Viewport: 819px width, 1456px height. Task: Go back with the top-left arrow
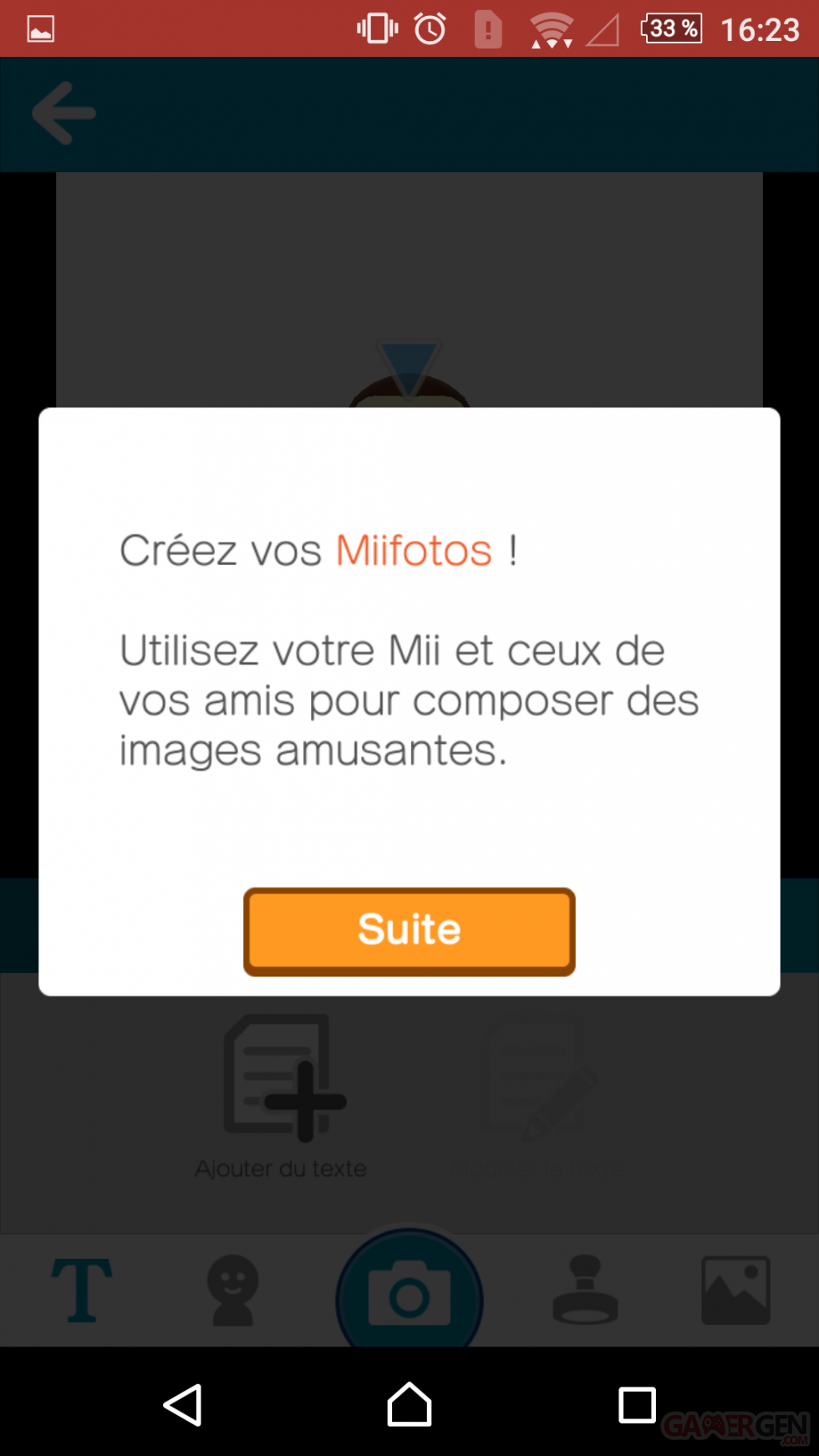[x=64, y=114]
